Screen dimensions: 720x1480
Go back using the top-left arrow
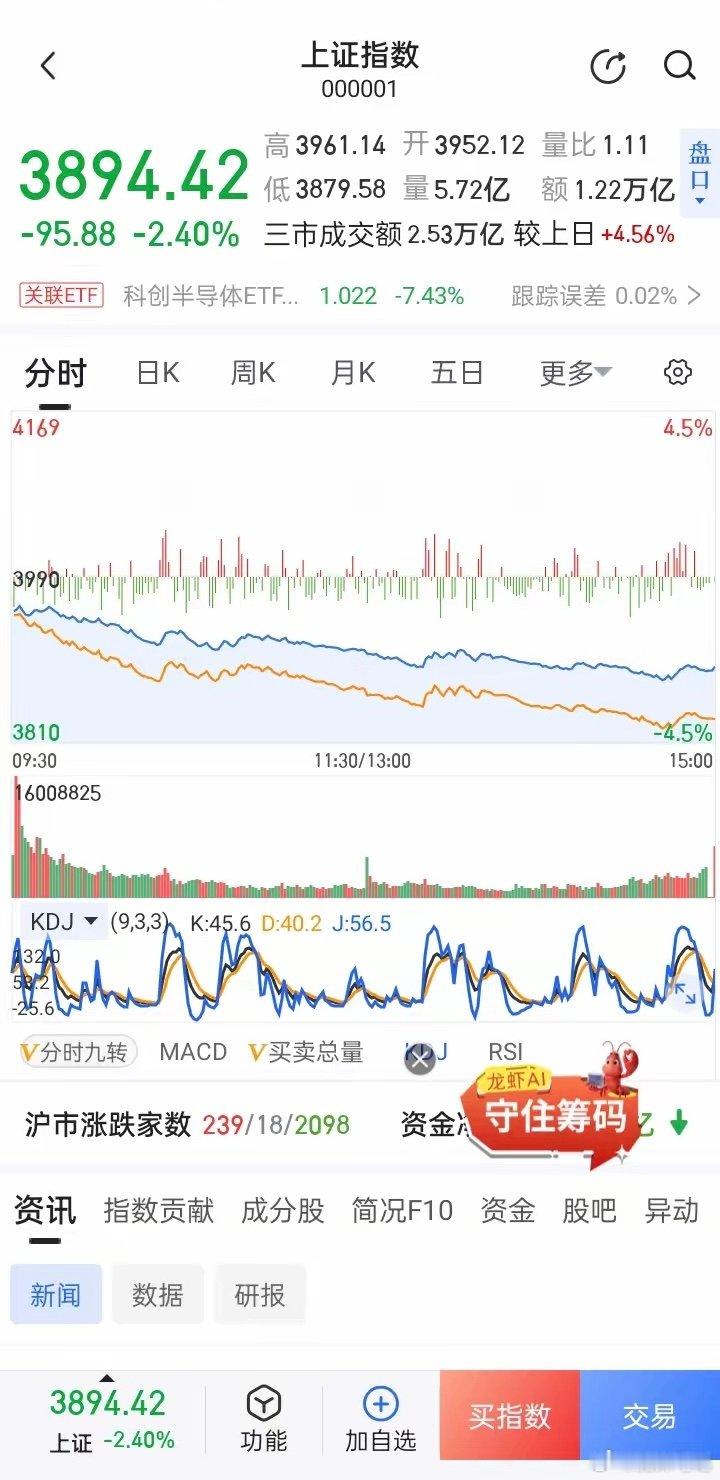point(48,66)
